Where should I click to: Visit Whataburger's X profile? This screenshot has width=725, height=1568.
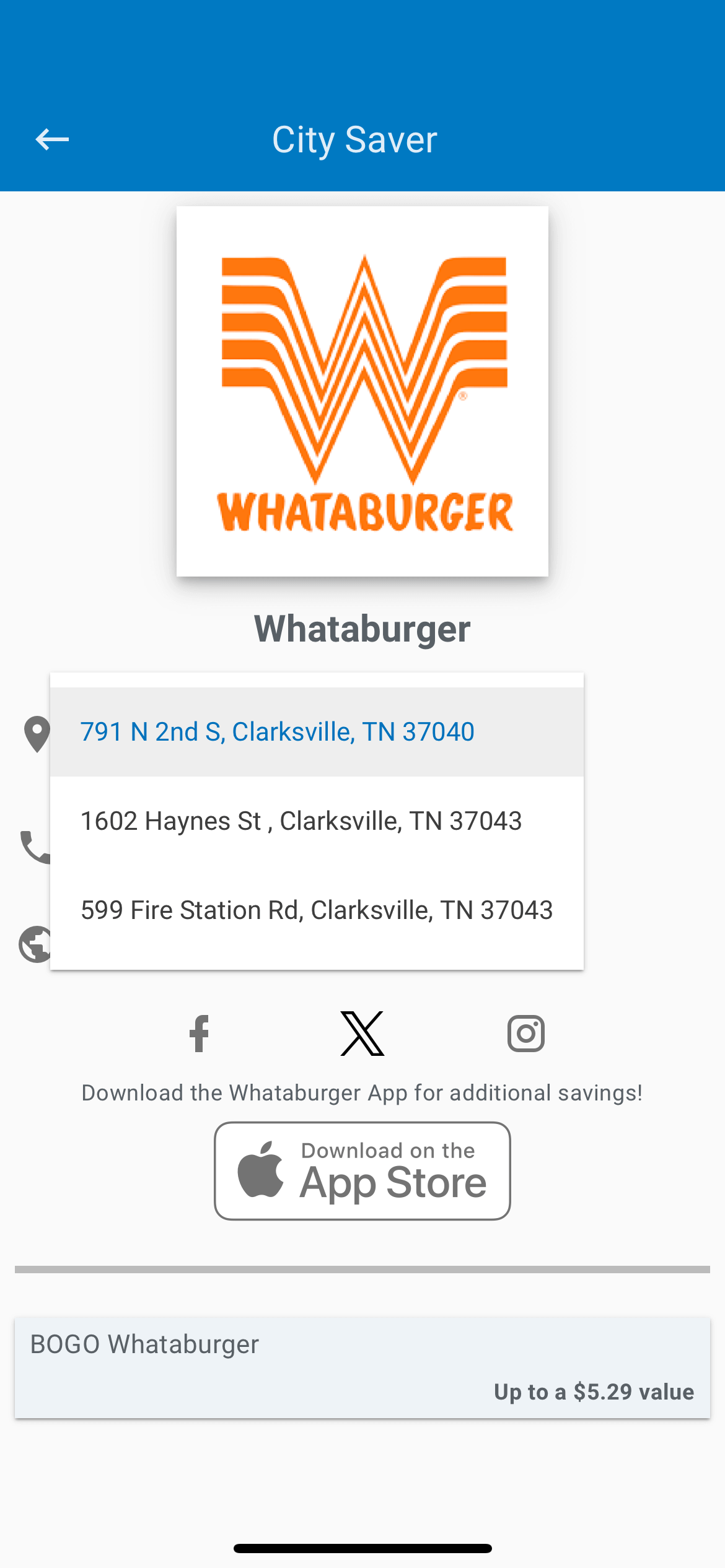(x=362, y=1034)
